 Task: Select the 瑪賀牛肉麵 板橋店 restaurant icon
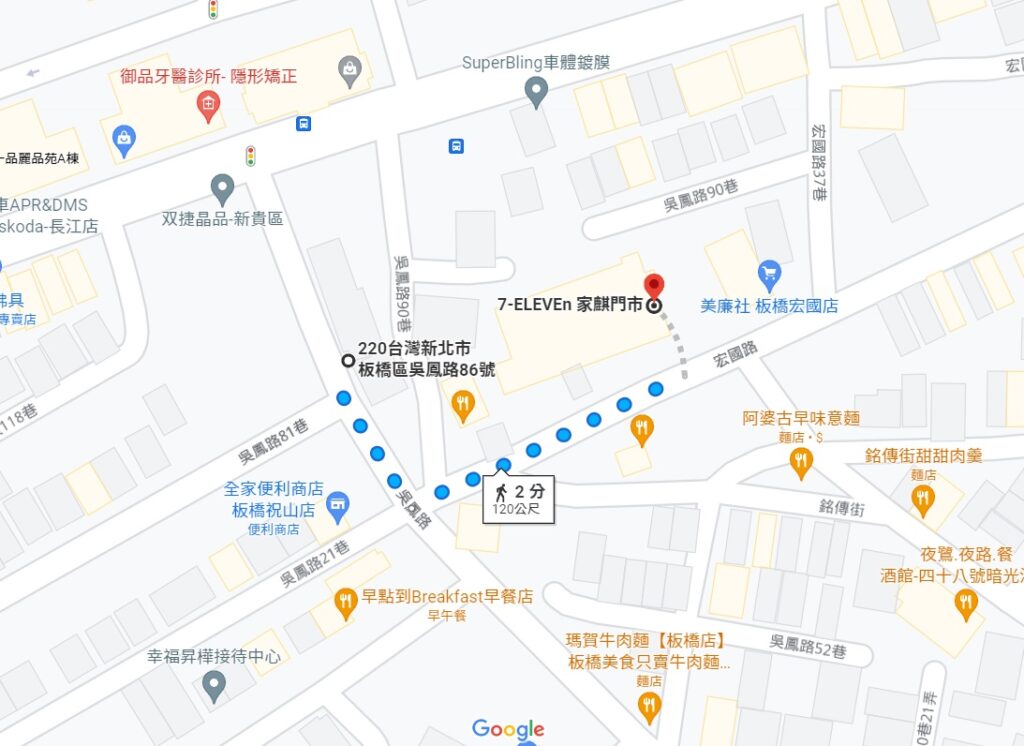pos(649,706)
